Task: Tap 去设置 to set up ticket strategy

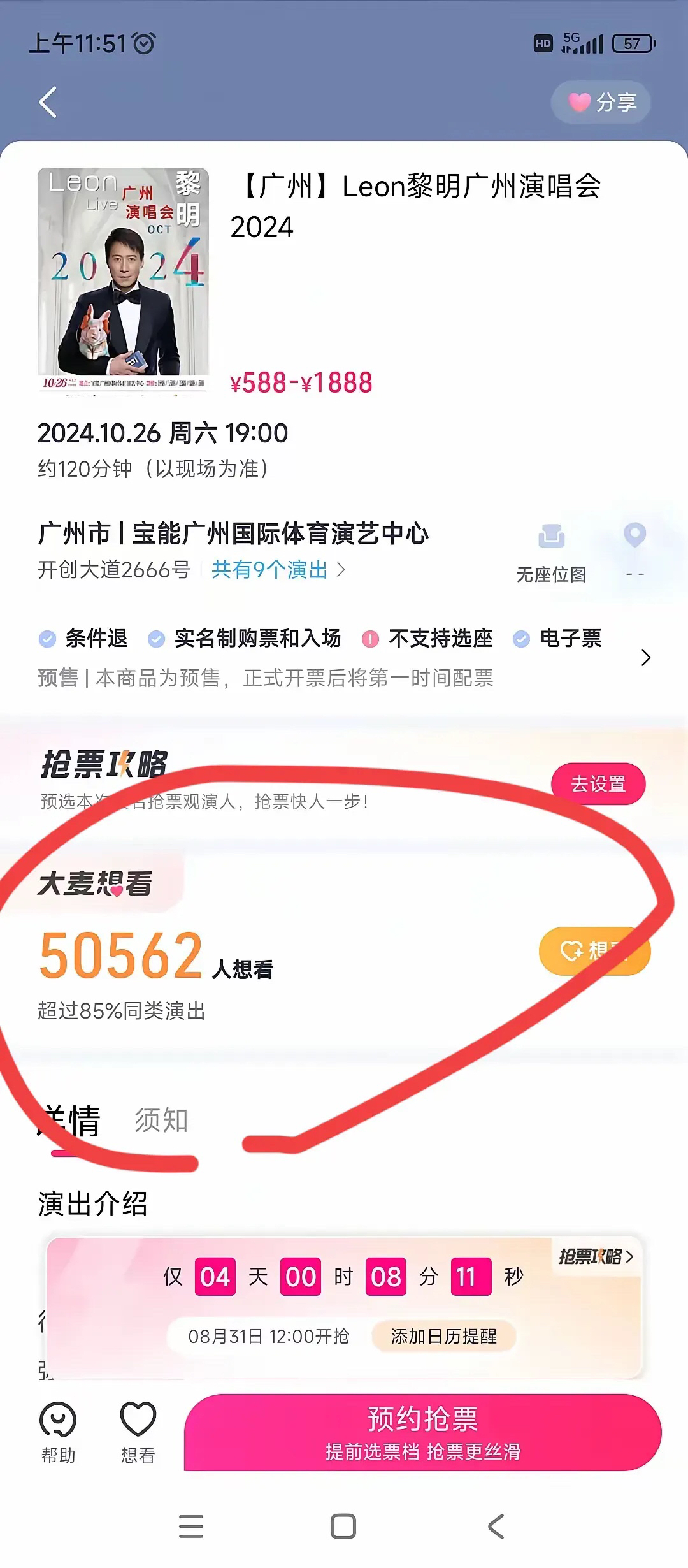Action: click(598, 783)
